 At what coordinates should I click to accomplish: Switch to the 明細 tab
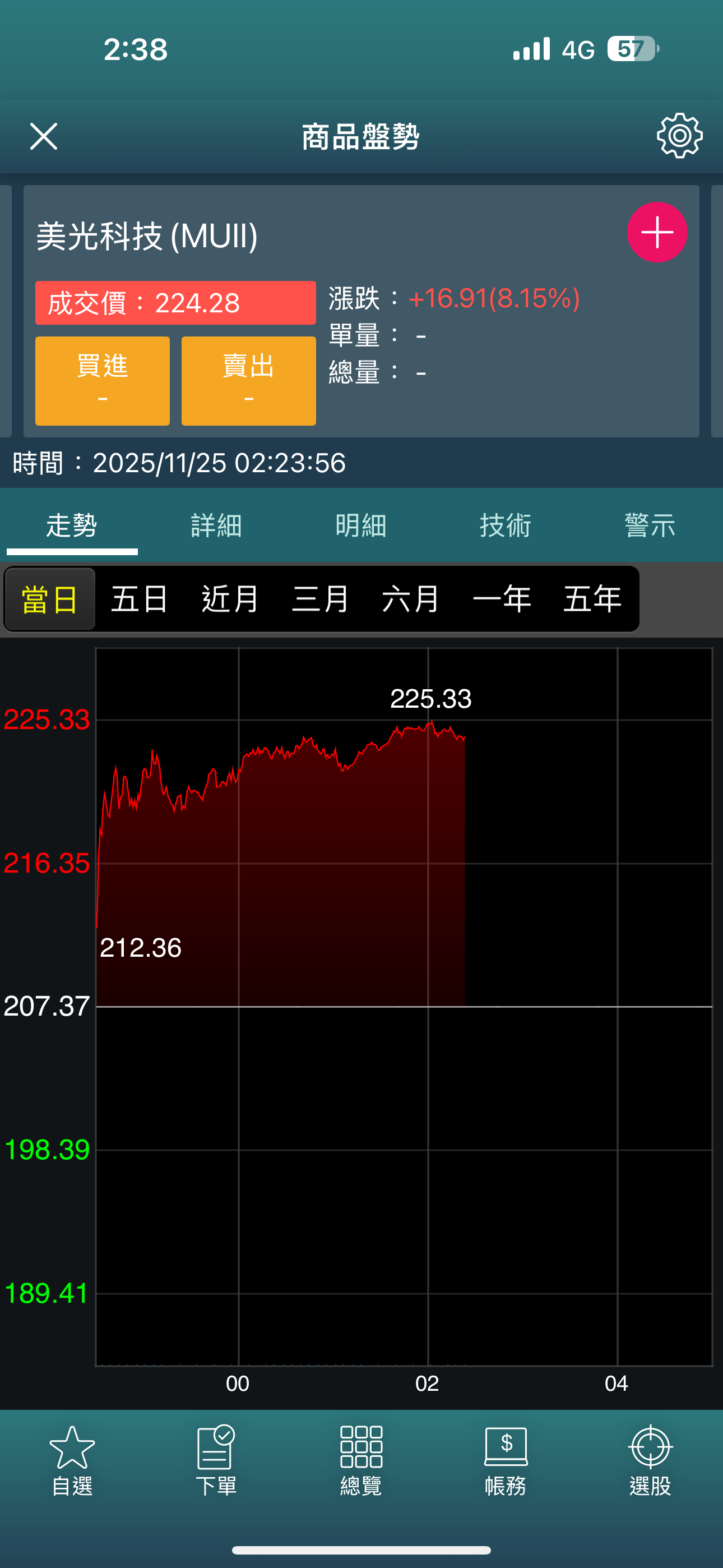361,525
